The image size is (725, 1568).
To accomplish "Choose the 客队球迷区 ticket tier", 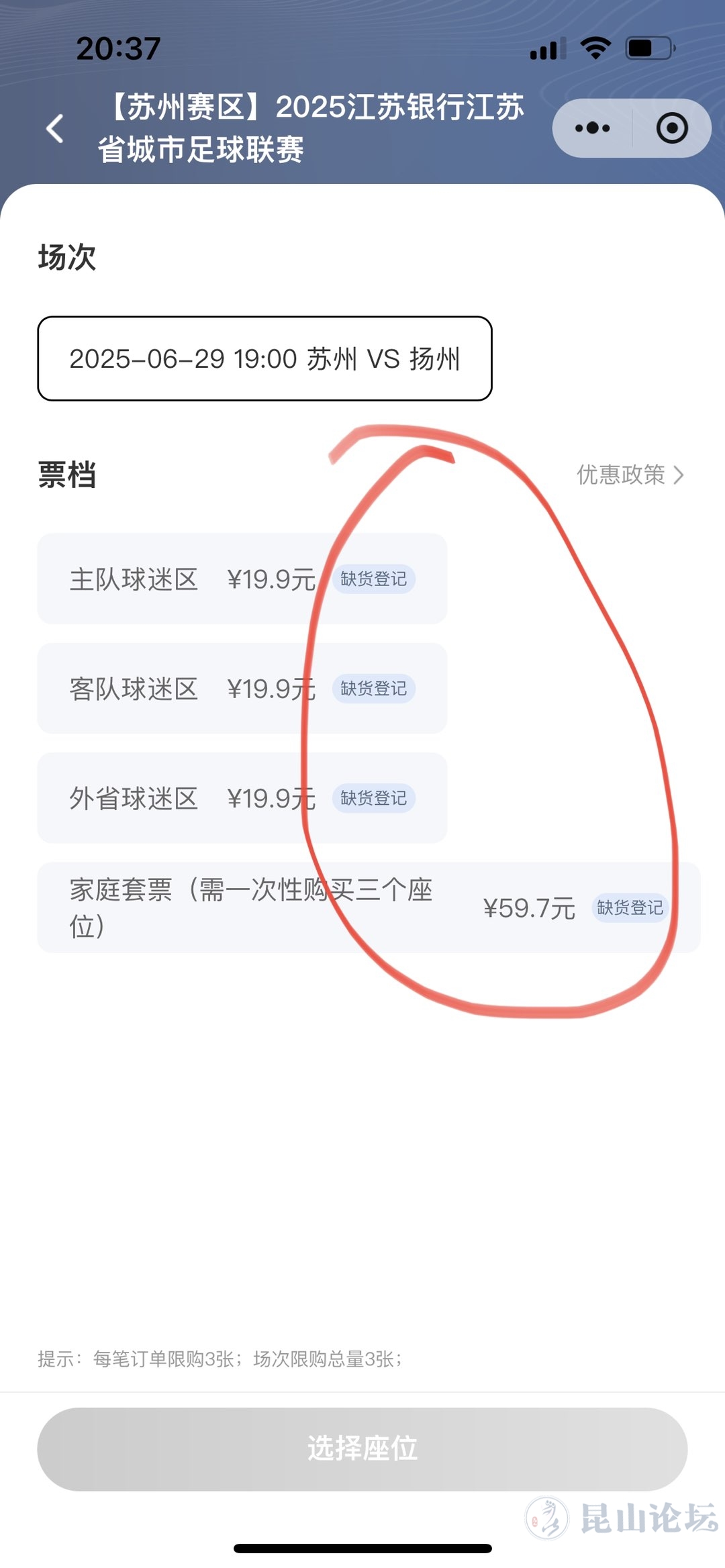I will [242, 688].
